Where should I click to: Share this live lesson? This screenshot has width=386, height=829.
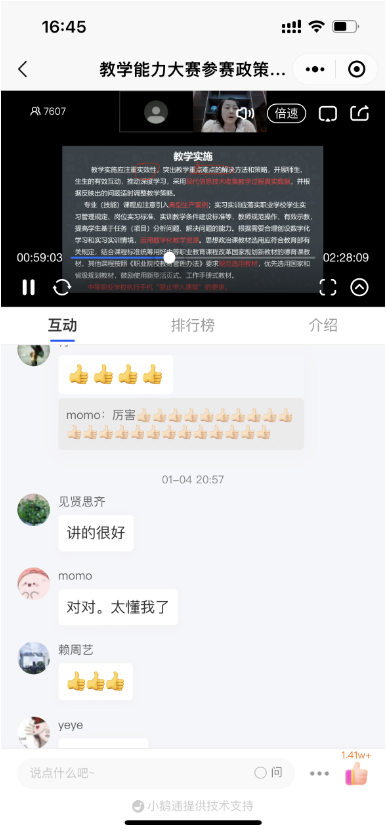pos(360,113)
